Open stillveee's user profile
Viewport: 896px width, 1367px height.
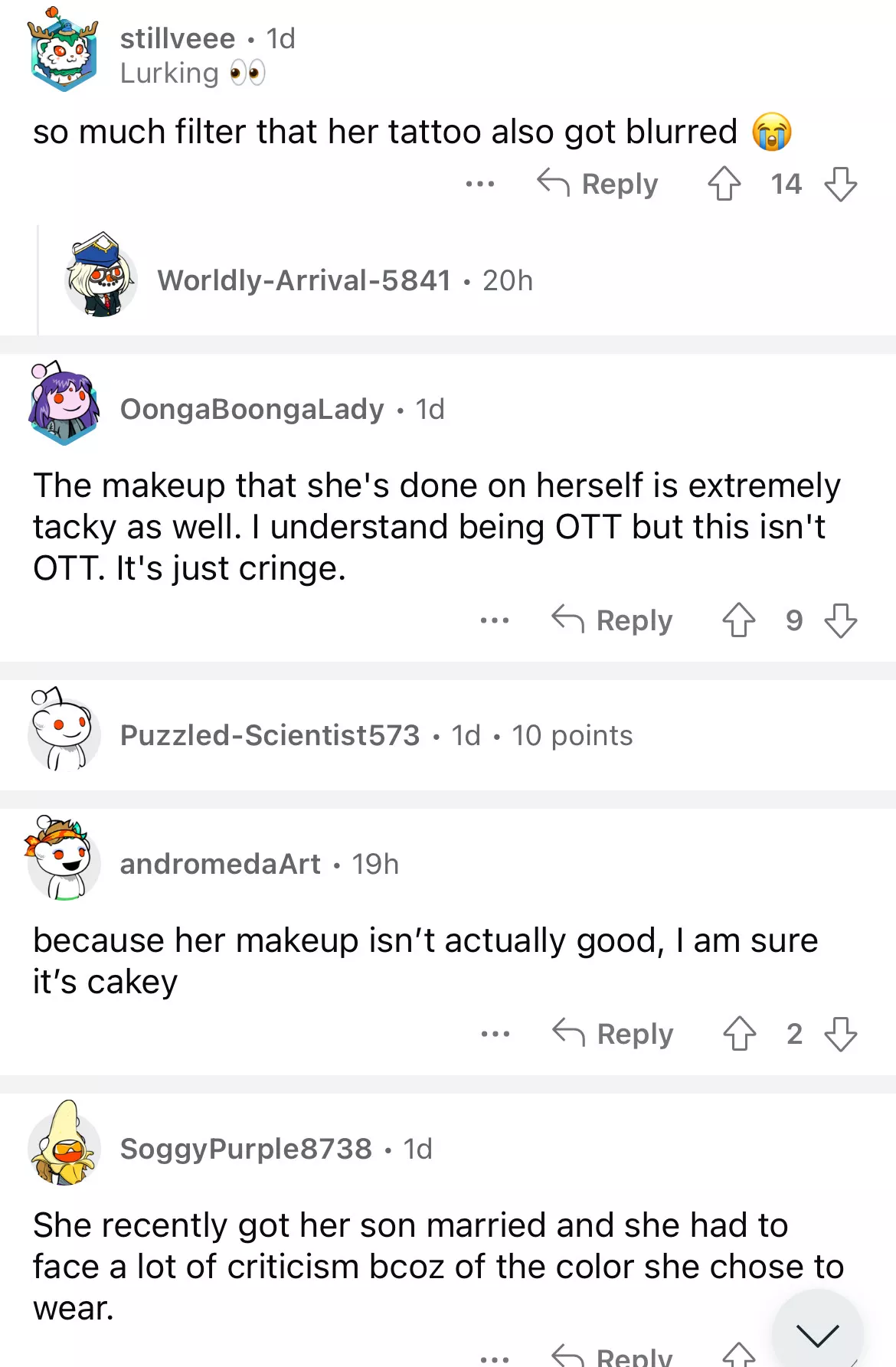tap(177, 38)
